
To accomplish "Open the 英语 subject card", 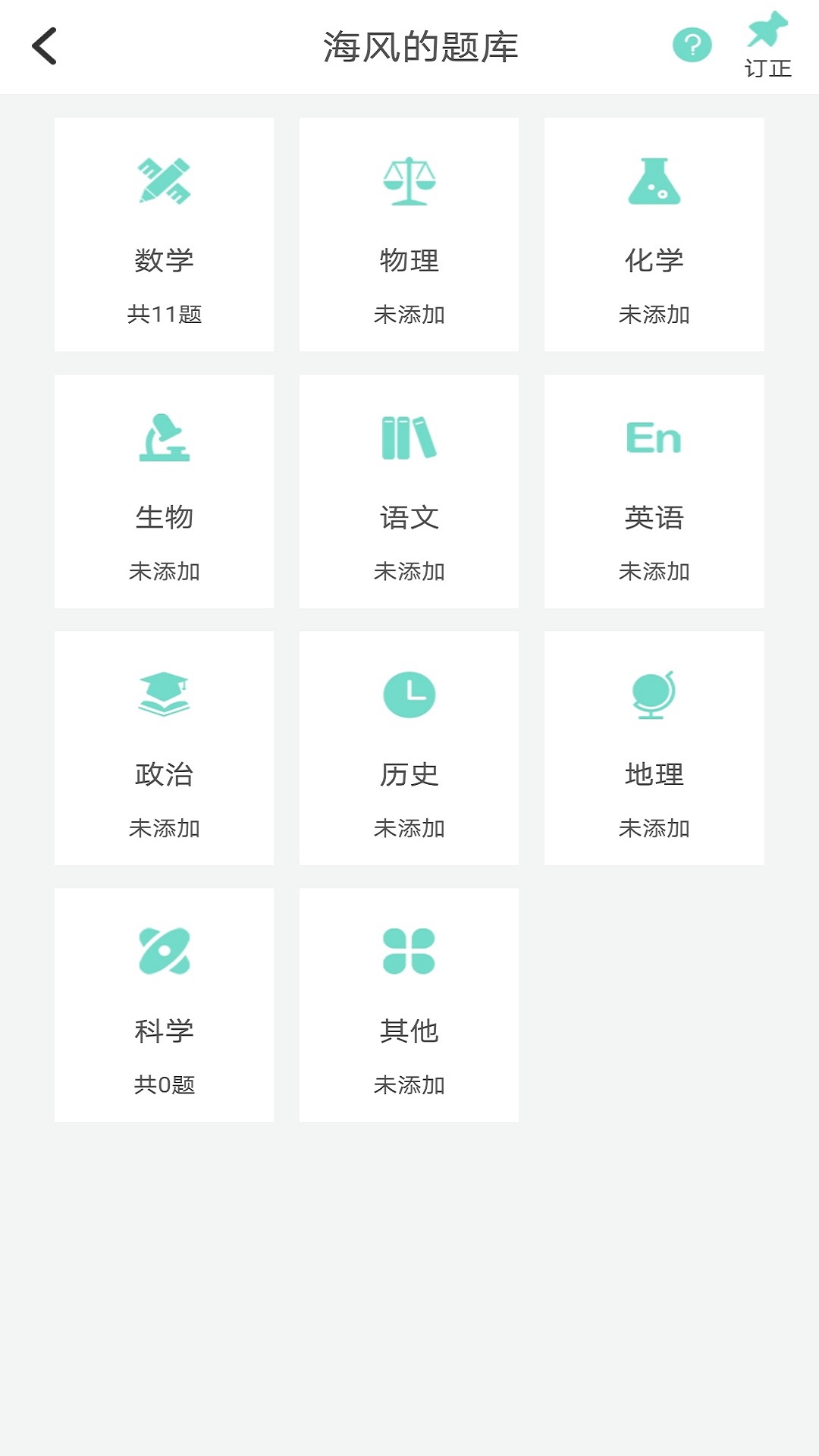I will click(x=654, y=491).
